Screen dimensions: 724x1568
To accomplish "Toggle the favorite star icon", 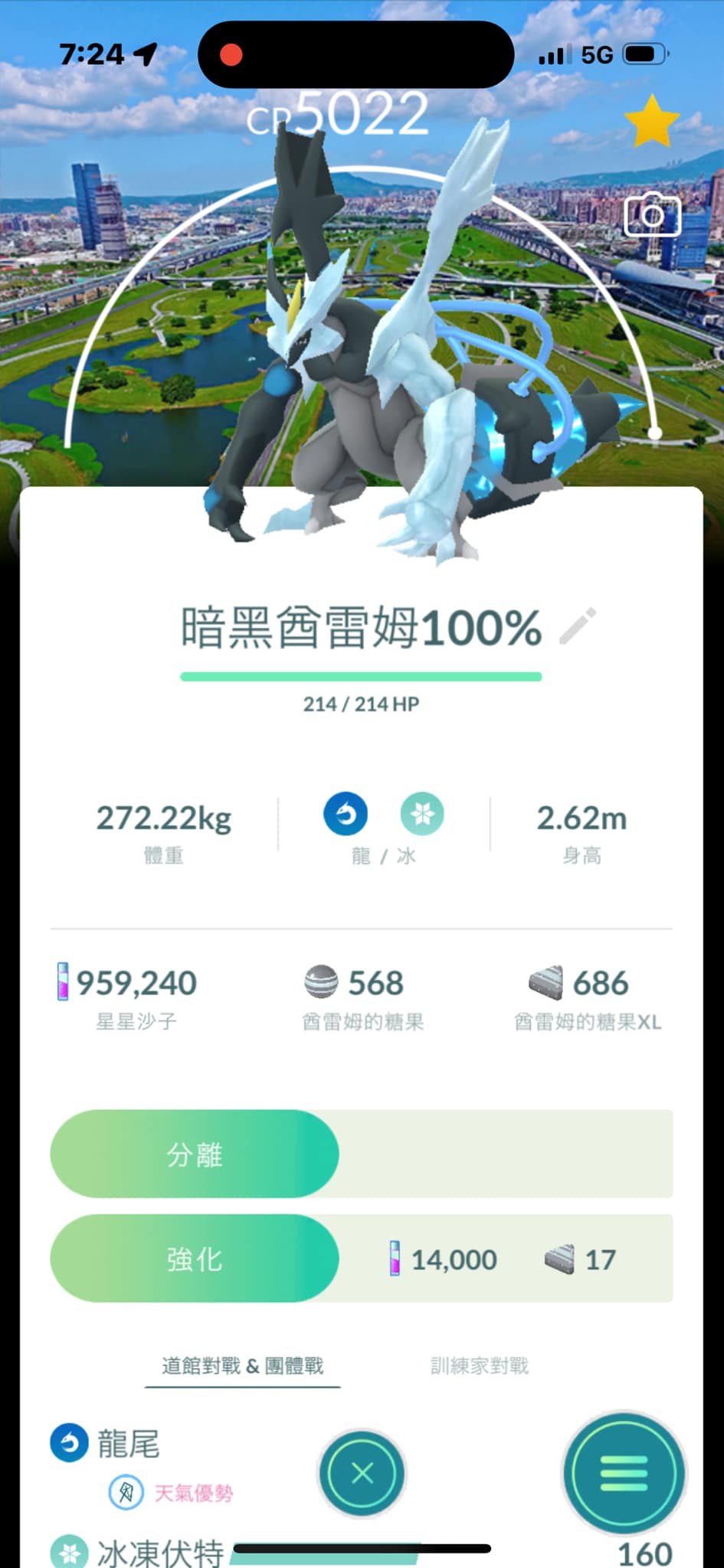I will pyautogui.click(x=651, y=122).
